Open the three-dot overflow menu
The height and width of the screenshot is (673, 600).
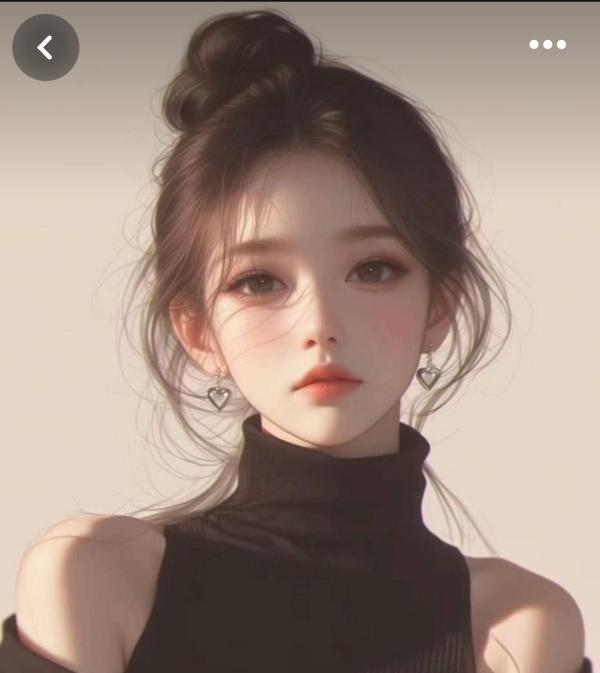tap(547, 44)
